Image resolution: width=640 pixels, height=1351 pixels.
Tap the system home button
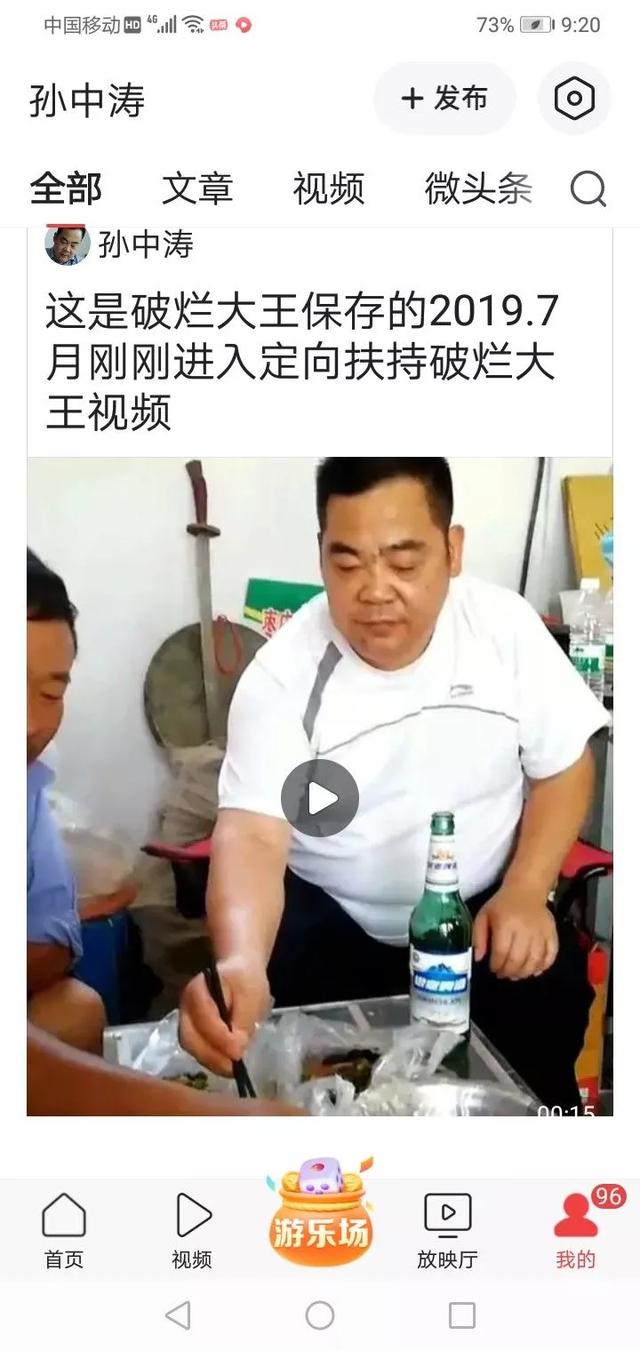tap(320, 1315)
